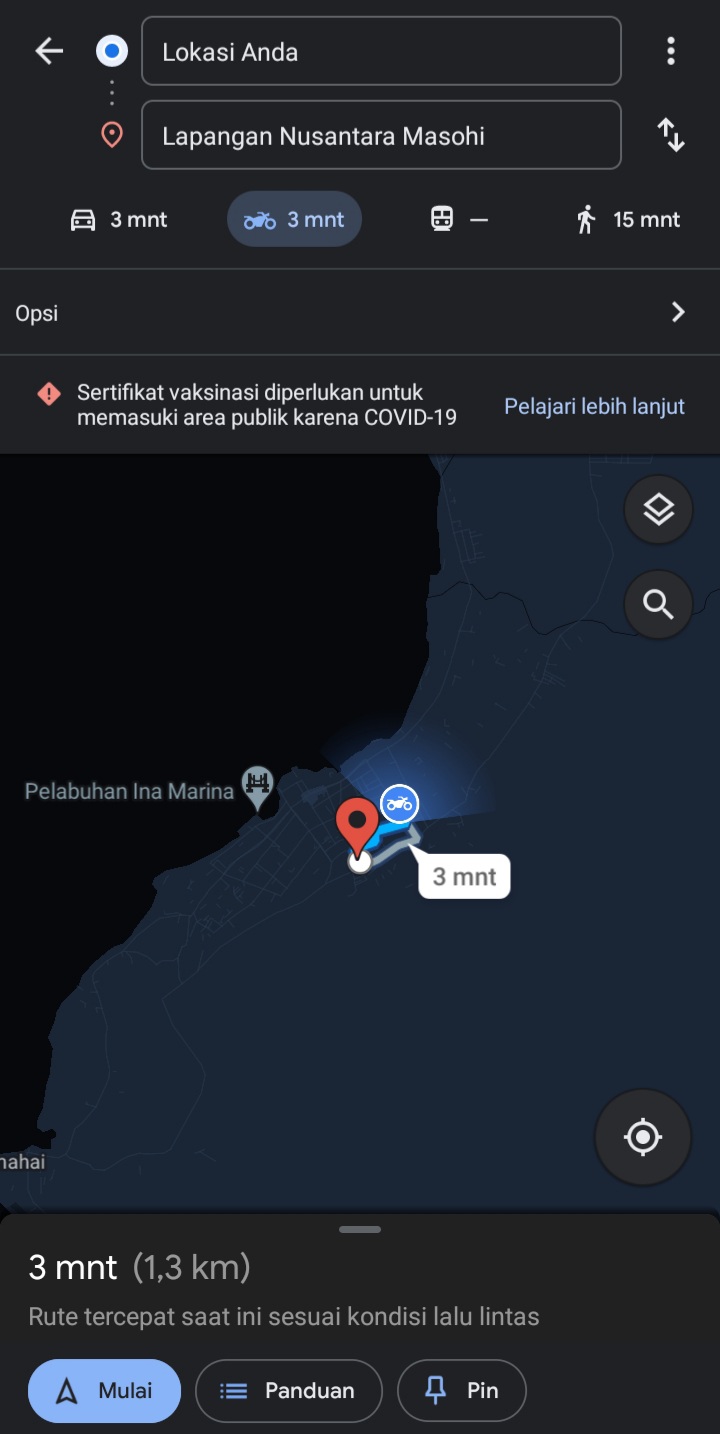The image size is (720, 1434).
Task: Open the Opsi route options row
Action: click(360, 313)
